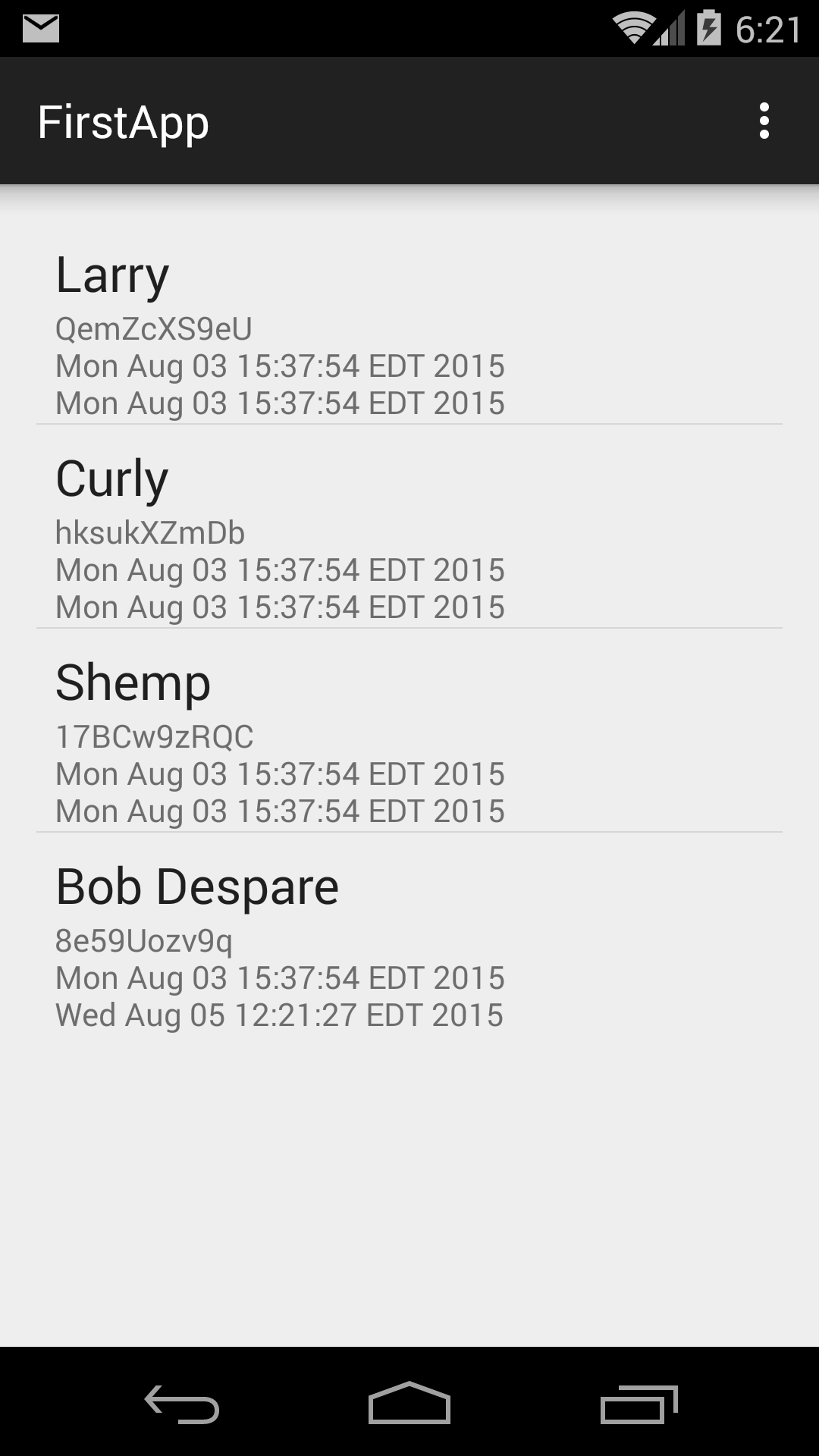Viewport: 819px width, 1456px height.
Task: Open the overflow menu in FirstApp bar
Action: click(764, 121)
